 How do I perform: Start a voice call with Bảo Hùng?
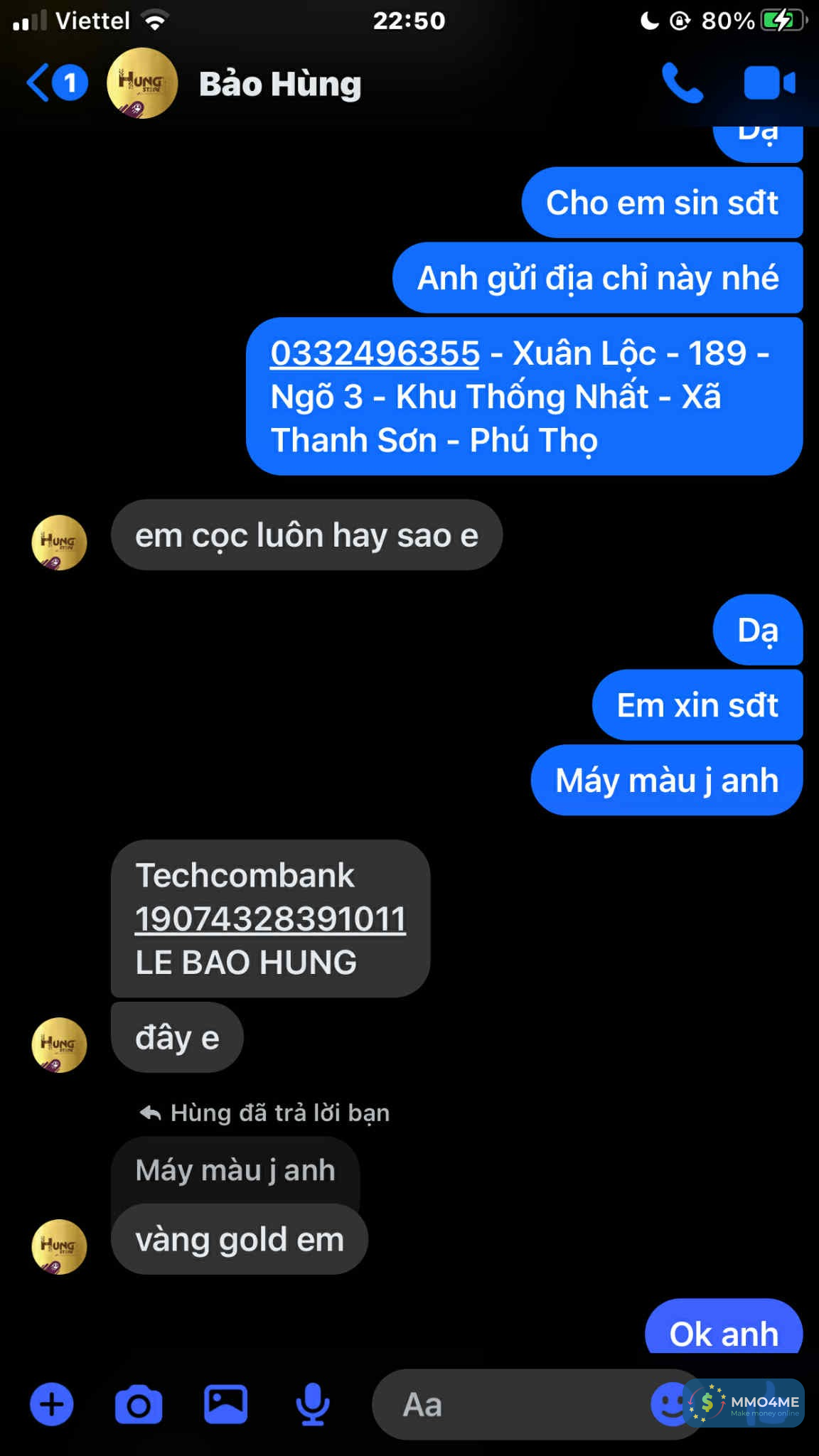(x=682, y=83)
